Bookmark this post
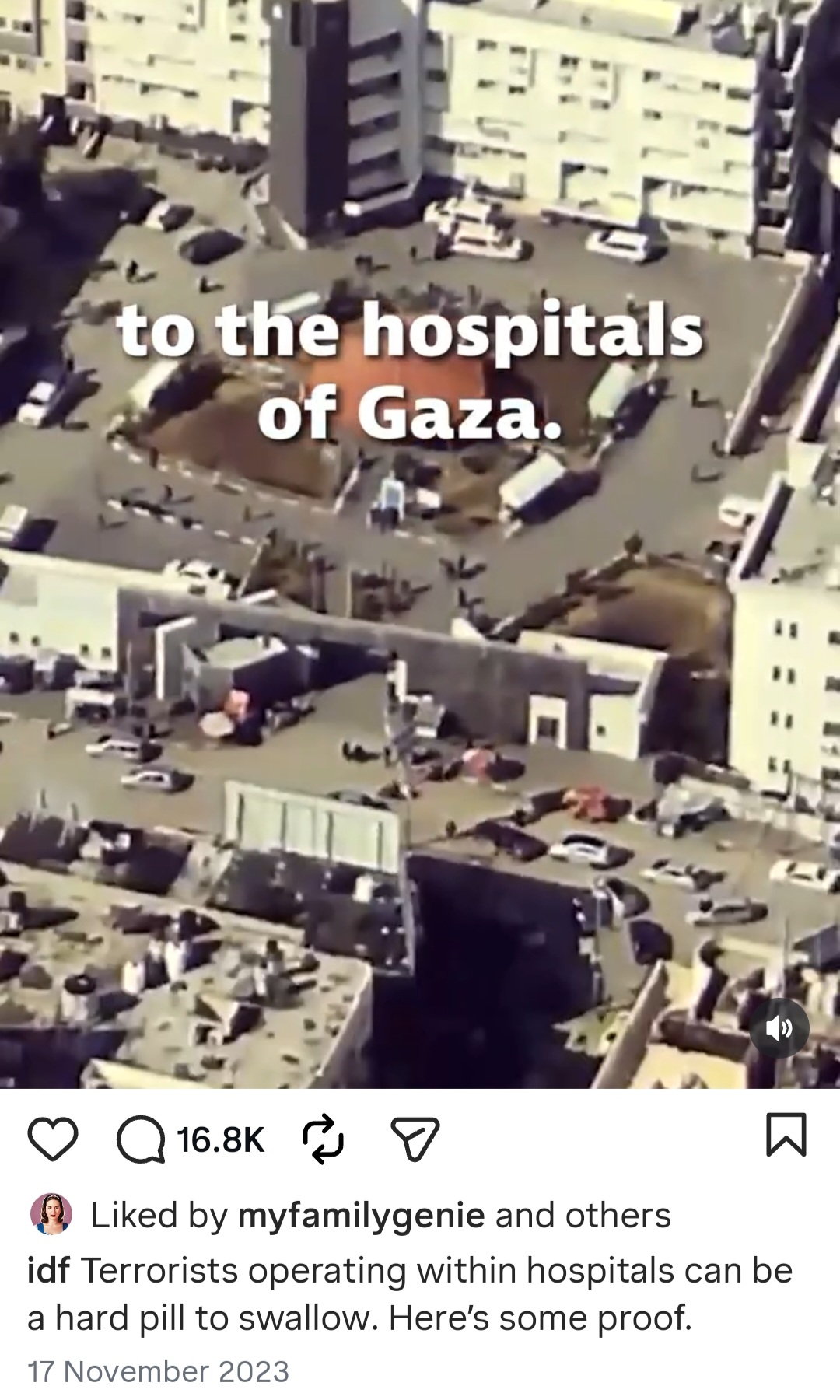The image size is (840, 1400). tap(786, 1135)
